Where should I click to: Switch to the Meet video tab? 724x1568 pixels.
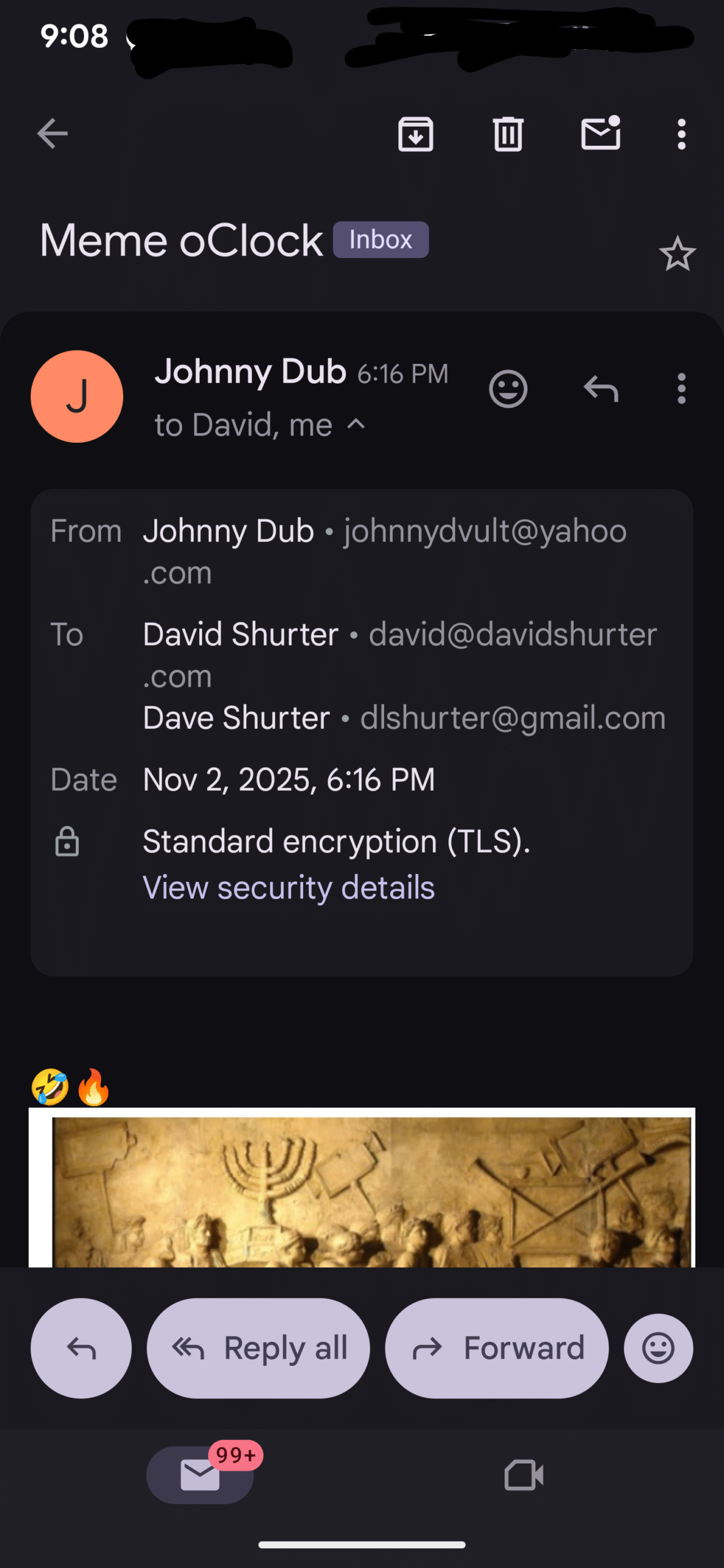click(x=524, y=1474)
